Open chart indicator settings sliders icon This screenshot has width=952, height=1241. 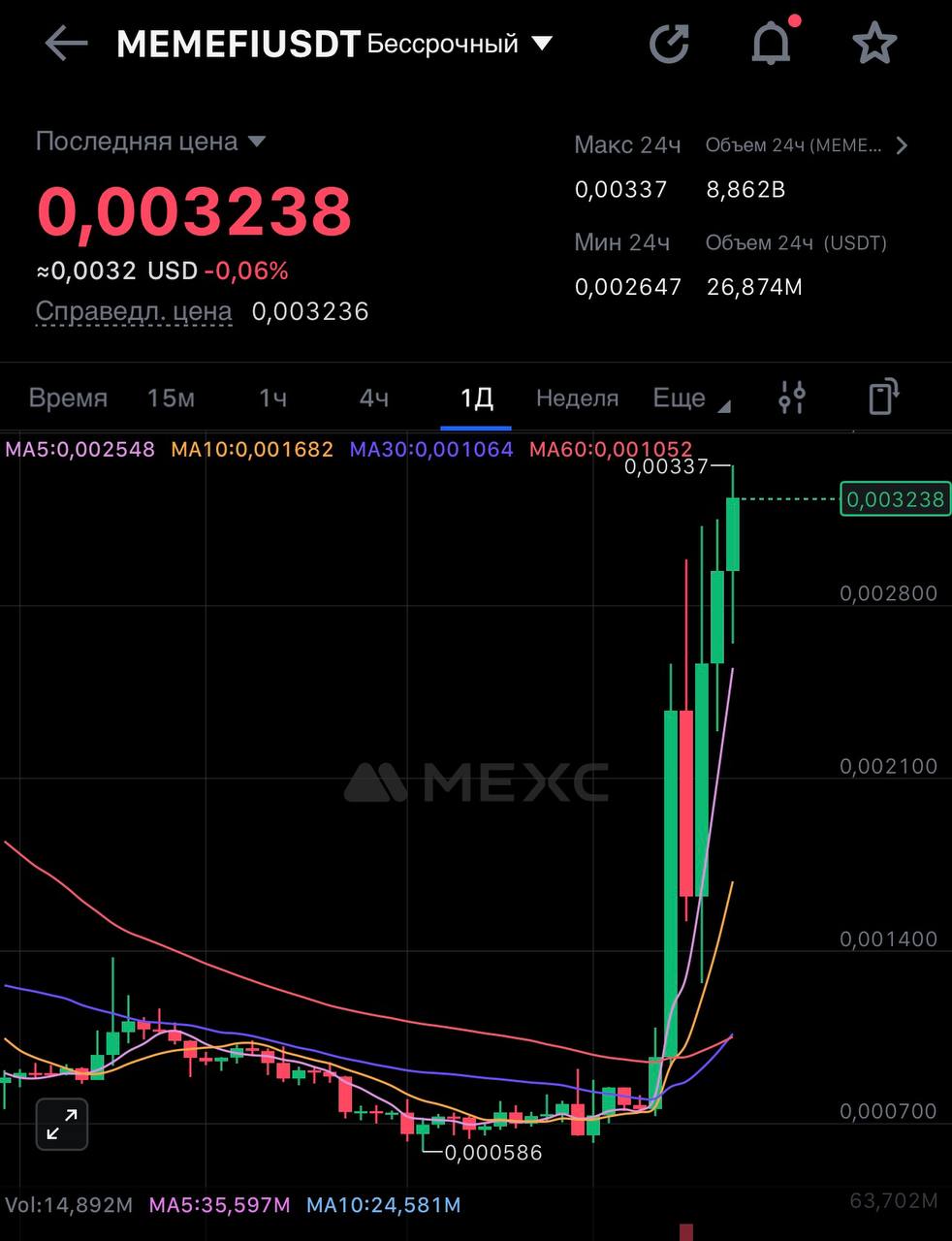point(792,398)
